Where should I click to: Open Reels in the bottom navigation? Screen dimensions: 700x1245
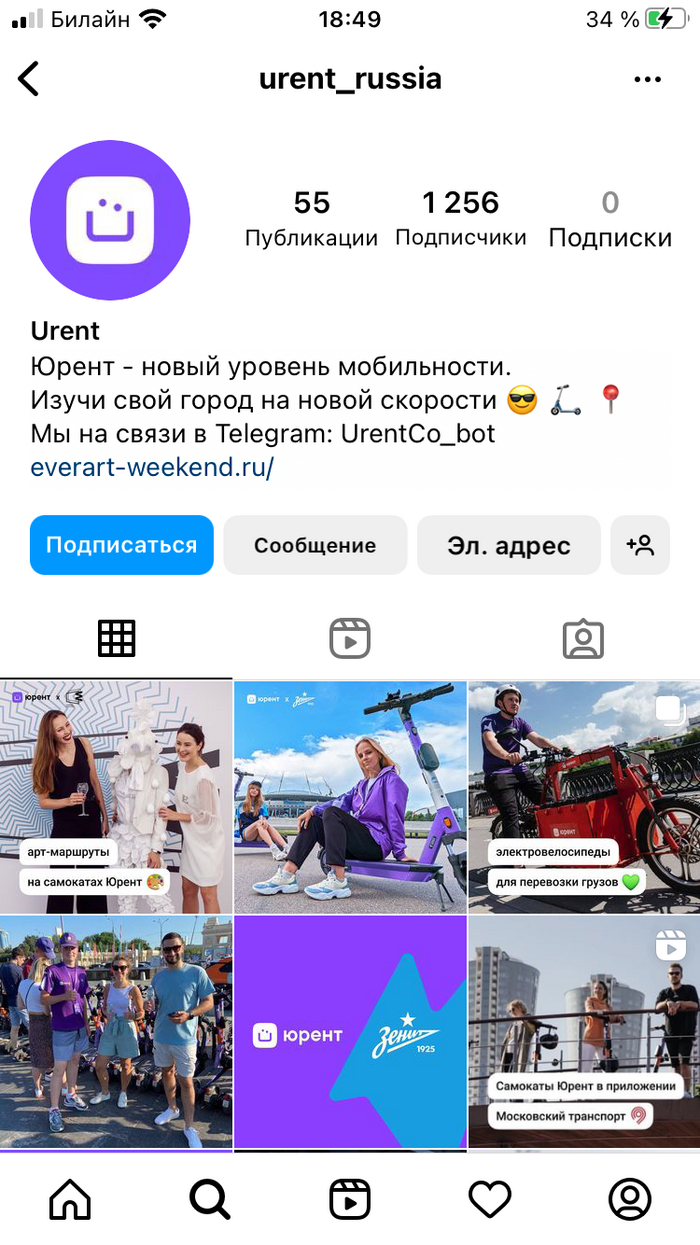(x=350, y=1199)
